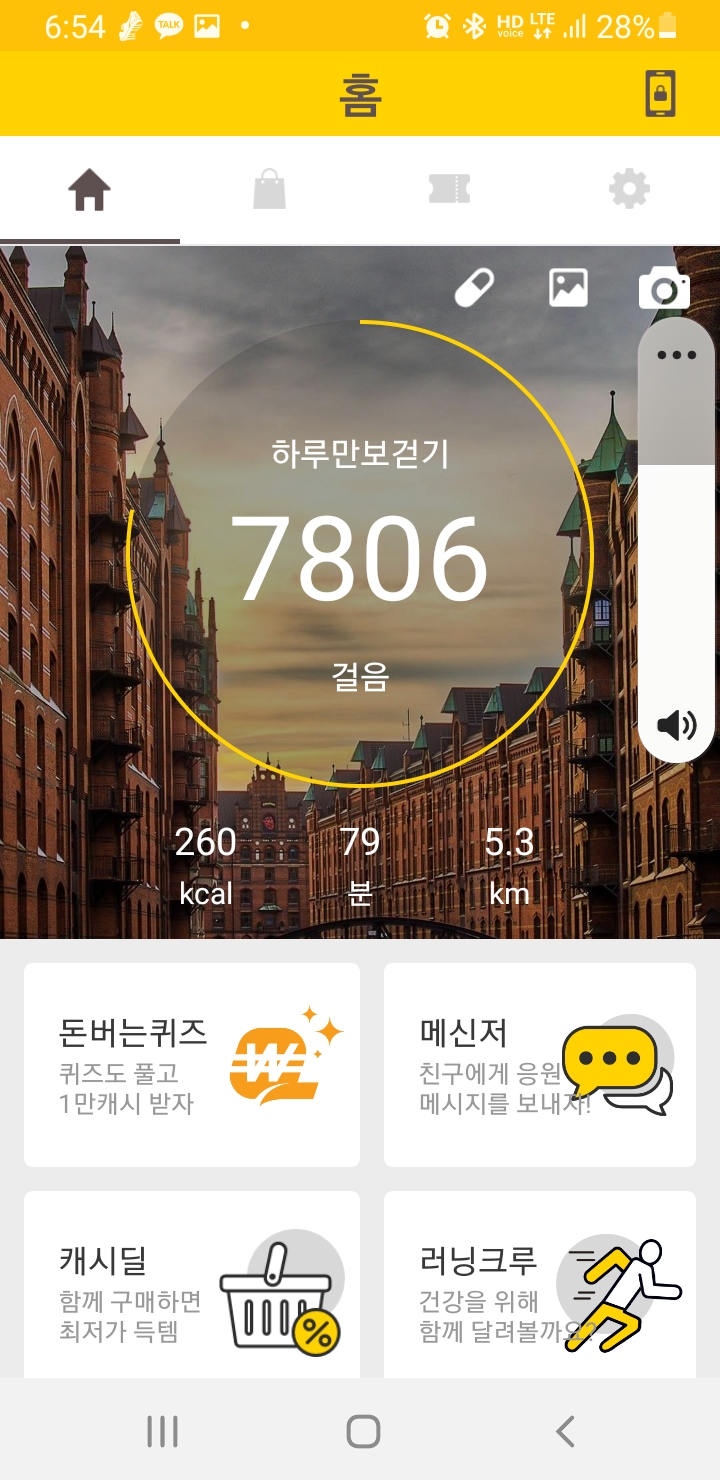Choose a background picture via gallery icon

coord(568,289)
